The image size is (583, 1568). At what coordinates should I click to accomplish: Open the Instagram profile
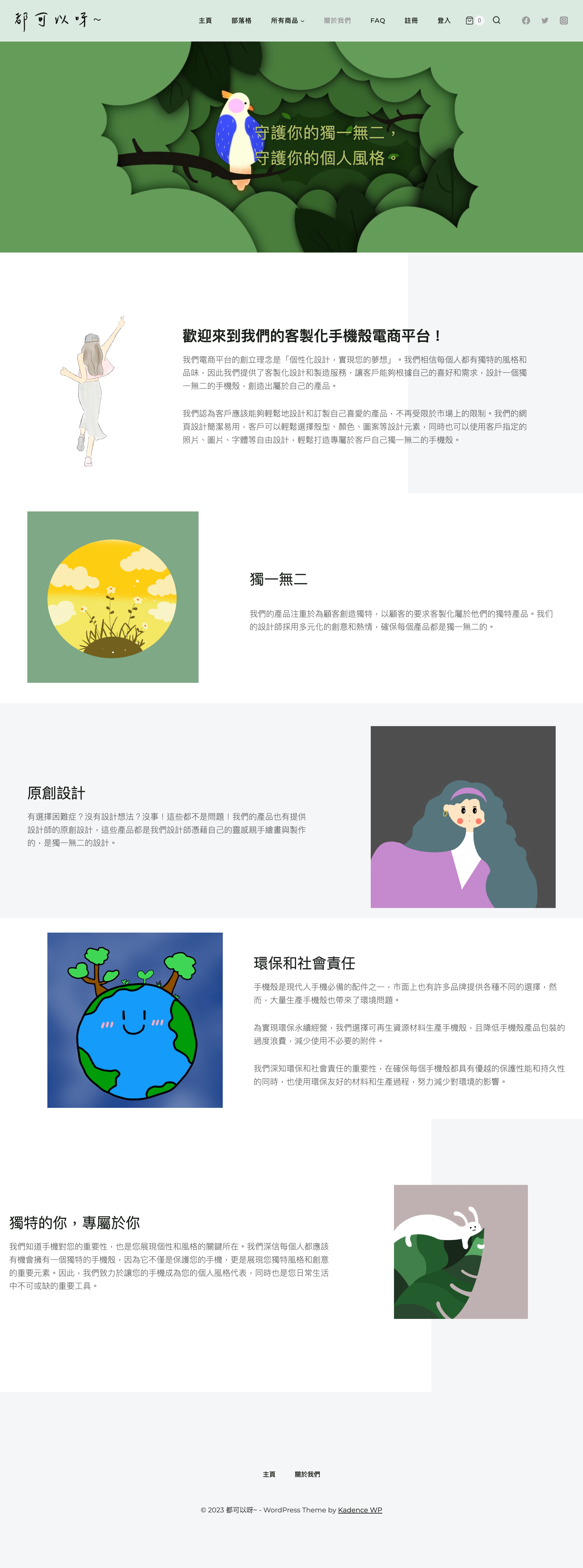564,21
